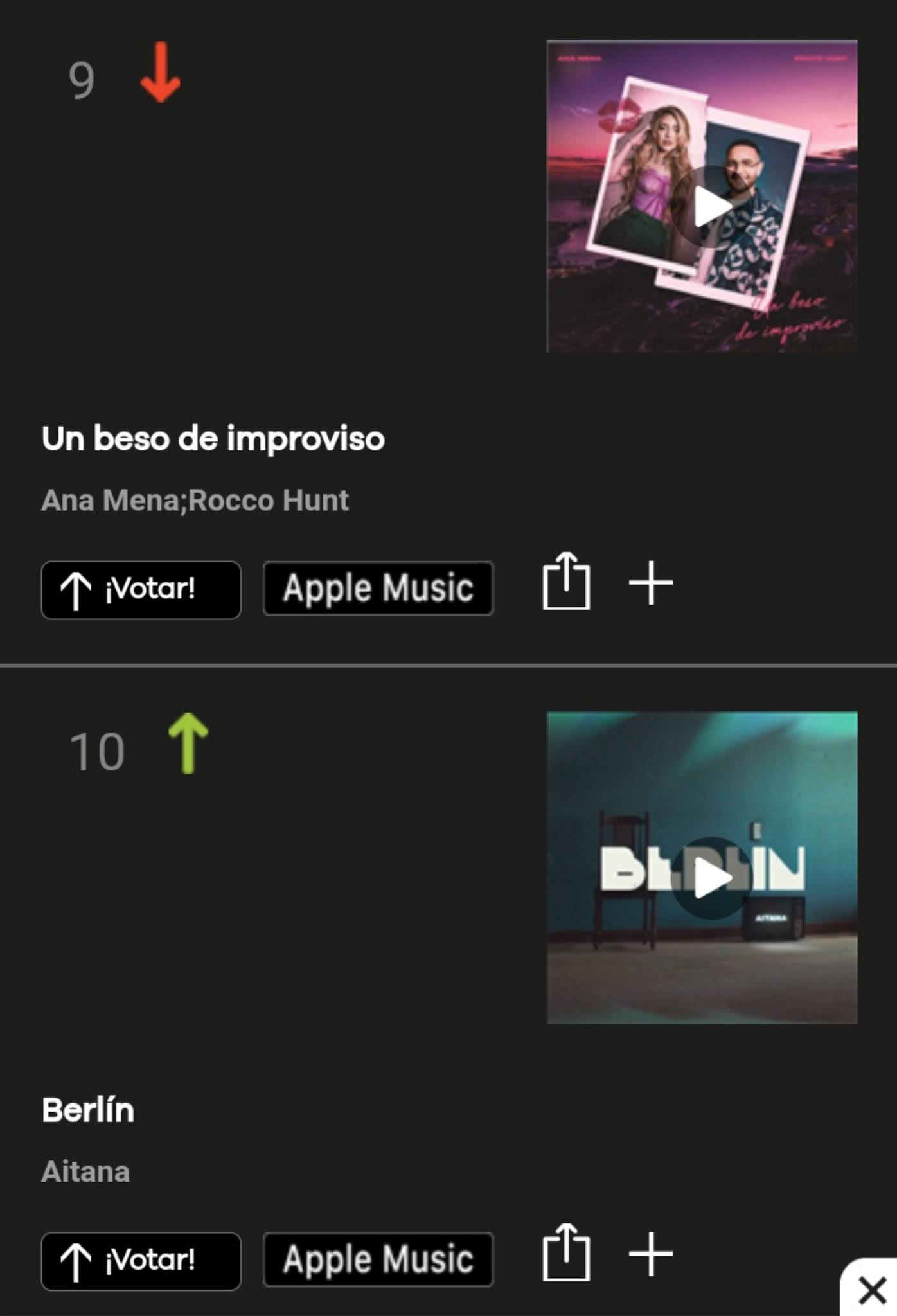Add Un beso de improviso with plus icon

[650, 583]
